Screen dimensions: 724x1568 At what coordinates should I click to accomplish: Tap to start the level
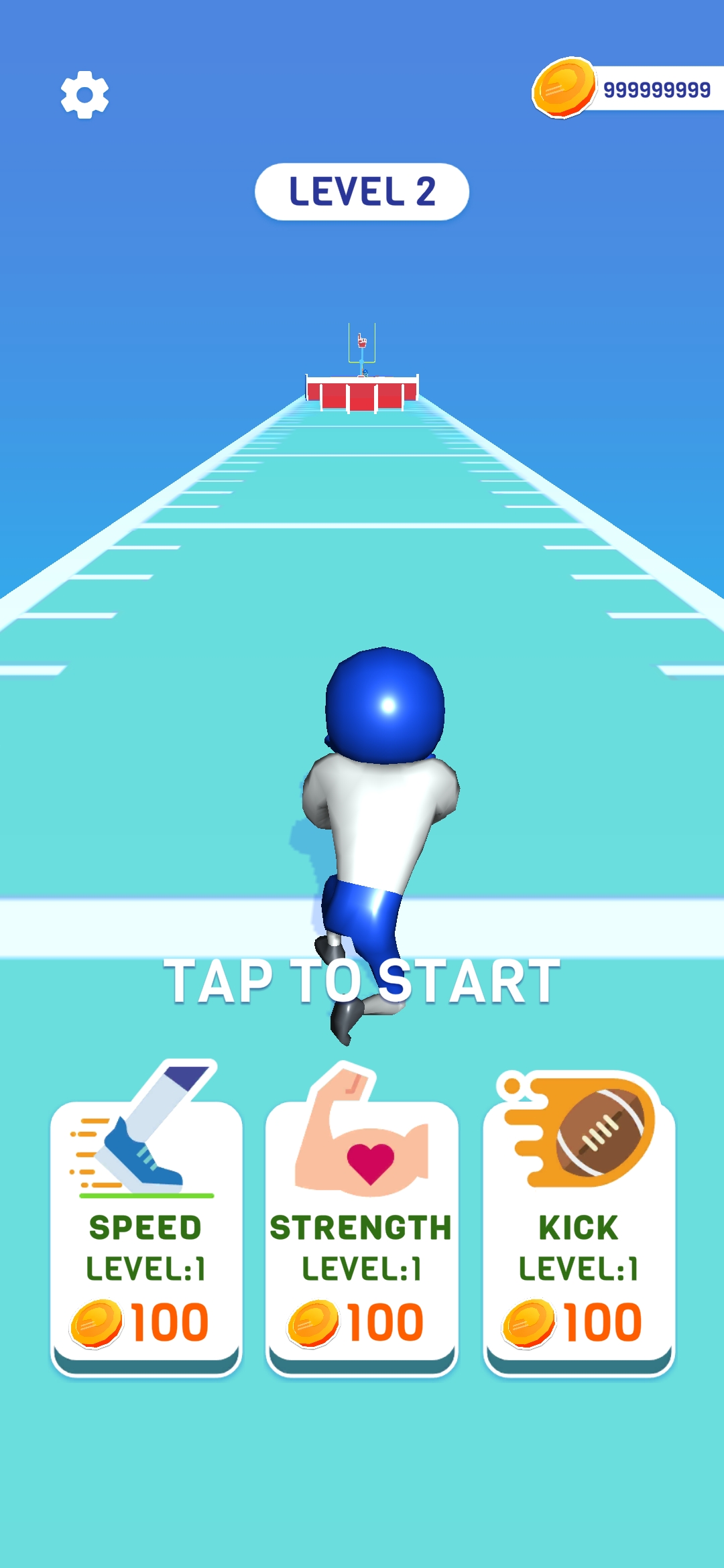point(362,981)
